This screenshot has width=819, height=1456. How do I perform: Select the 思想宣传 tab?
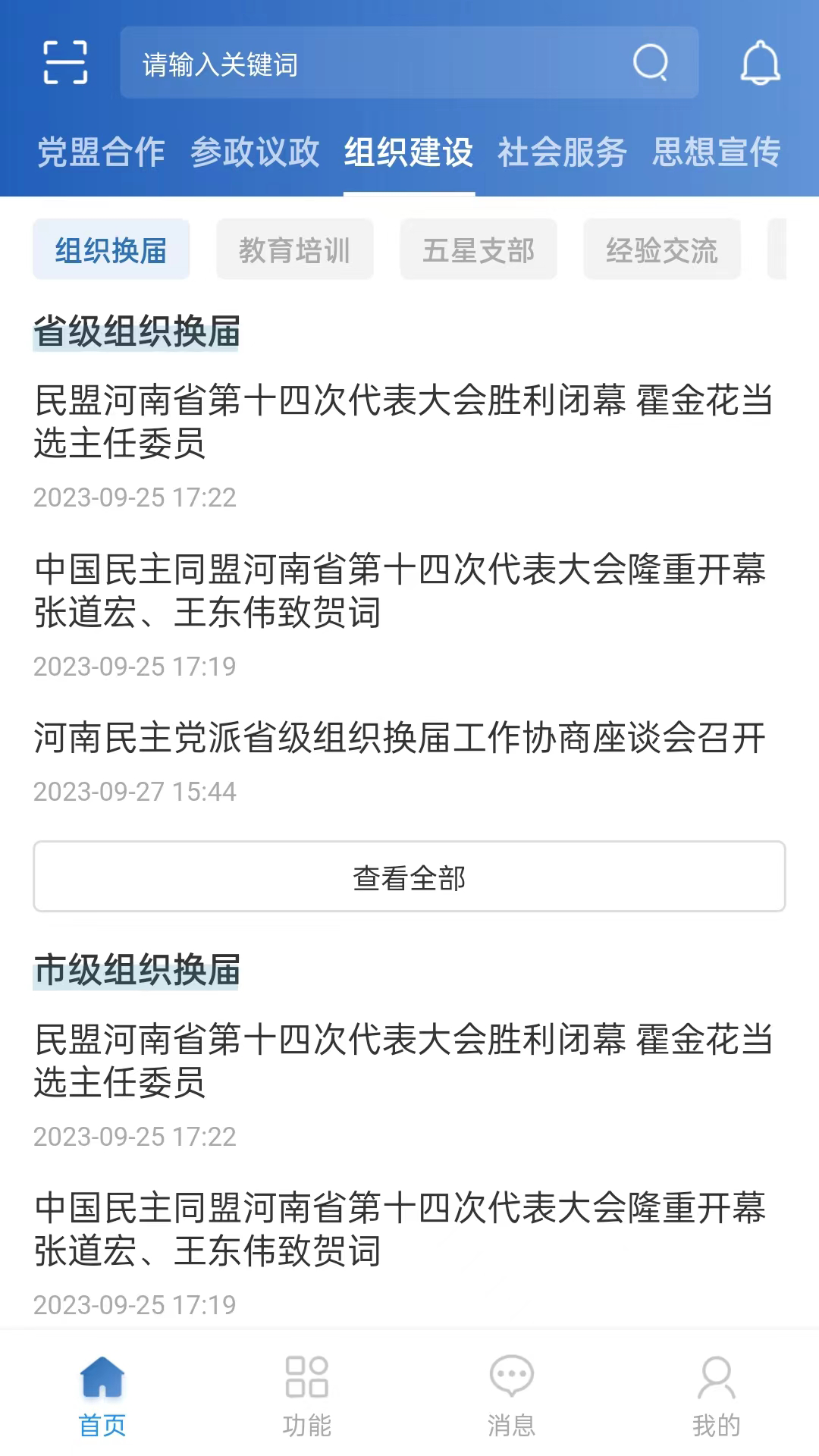717,152
